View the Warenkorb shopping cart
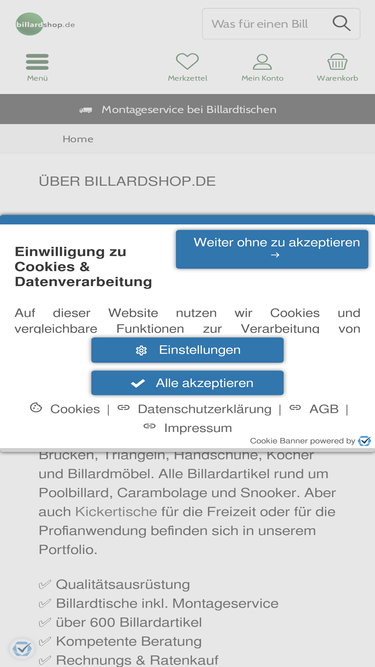The height and width of the screenshot is (667, 375). coord(337,67)
